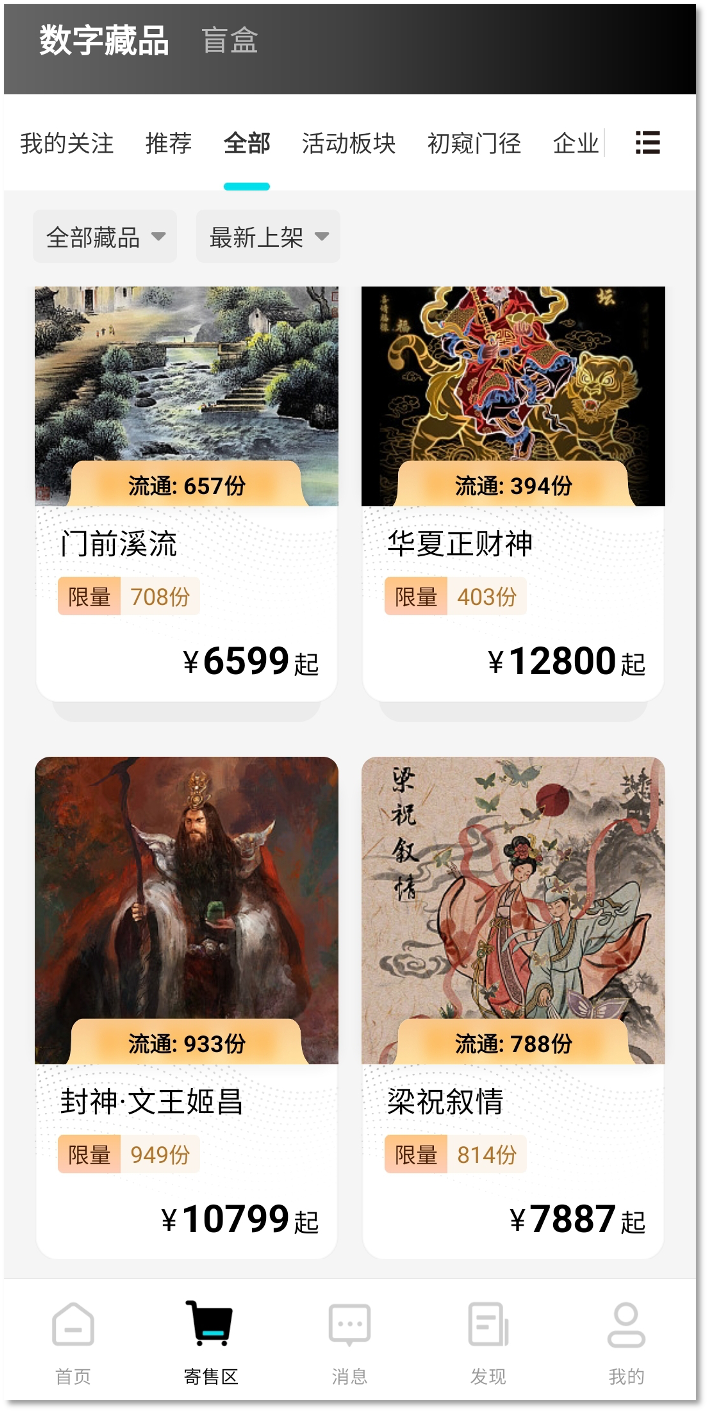Select the 数字藏品 header tab

[x=104, y=41]
